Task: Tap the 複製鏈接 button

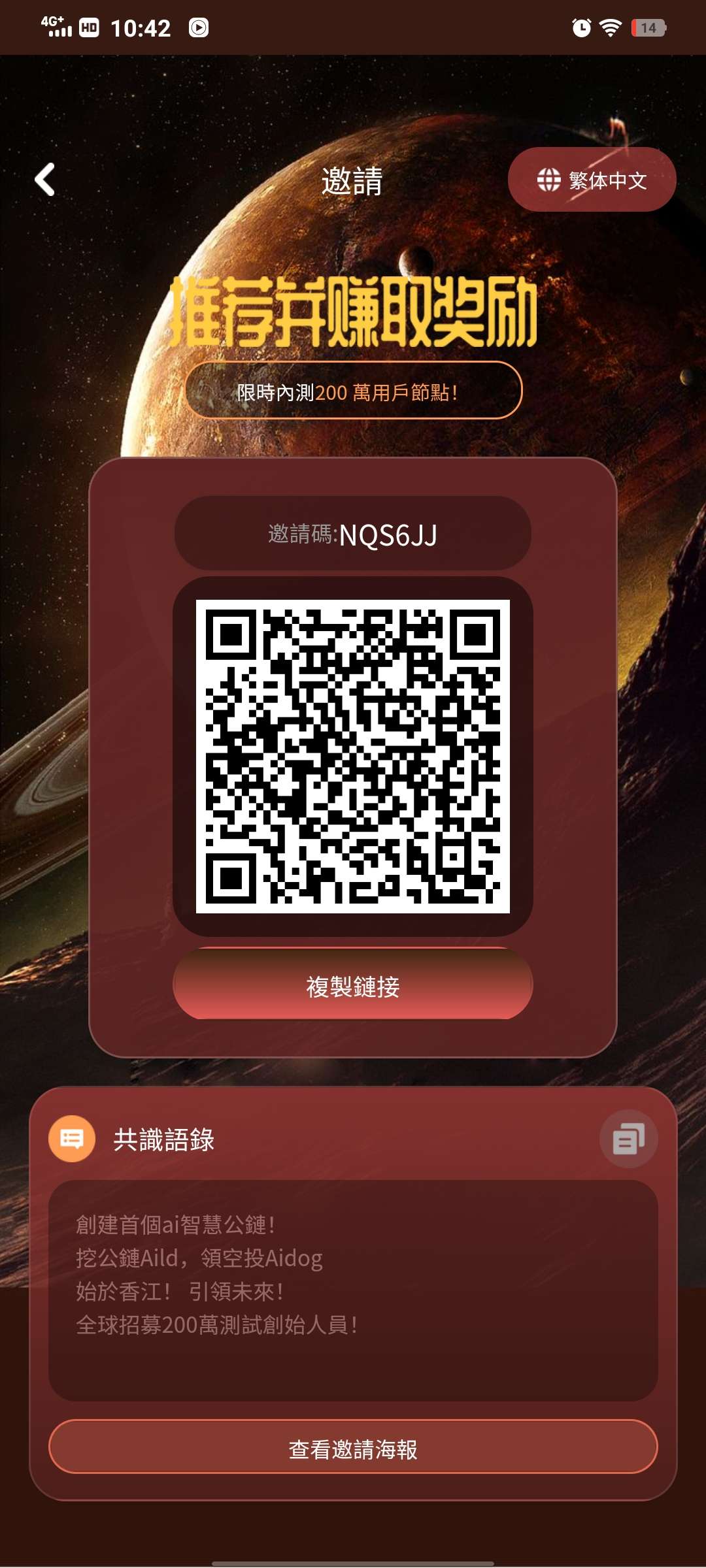Action: click(x=353, y=985)
